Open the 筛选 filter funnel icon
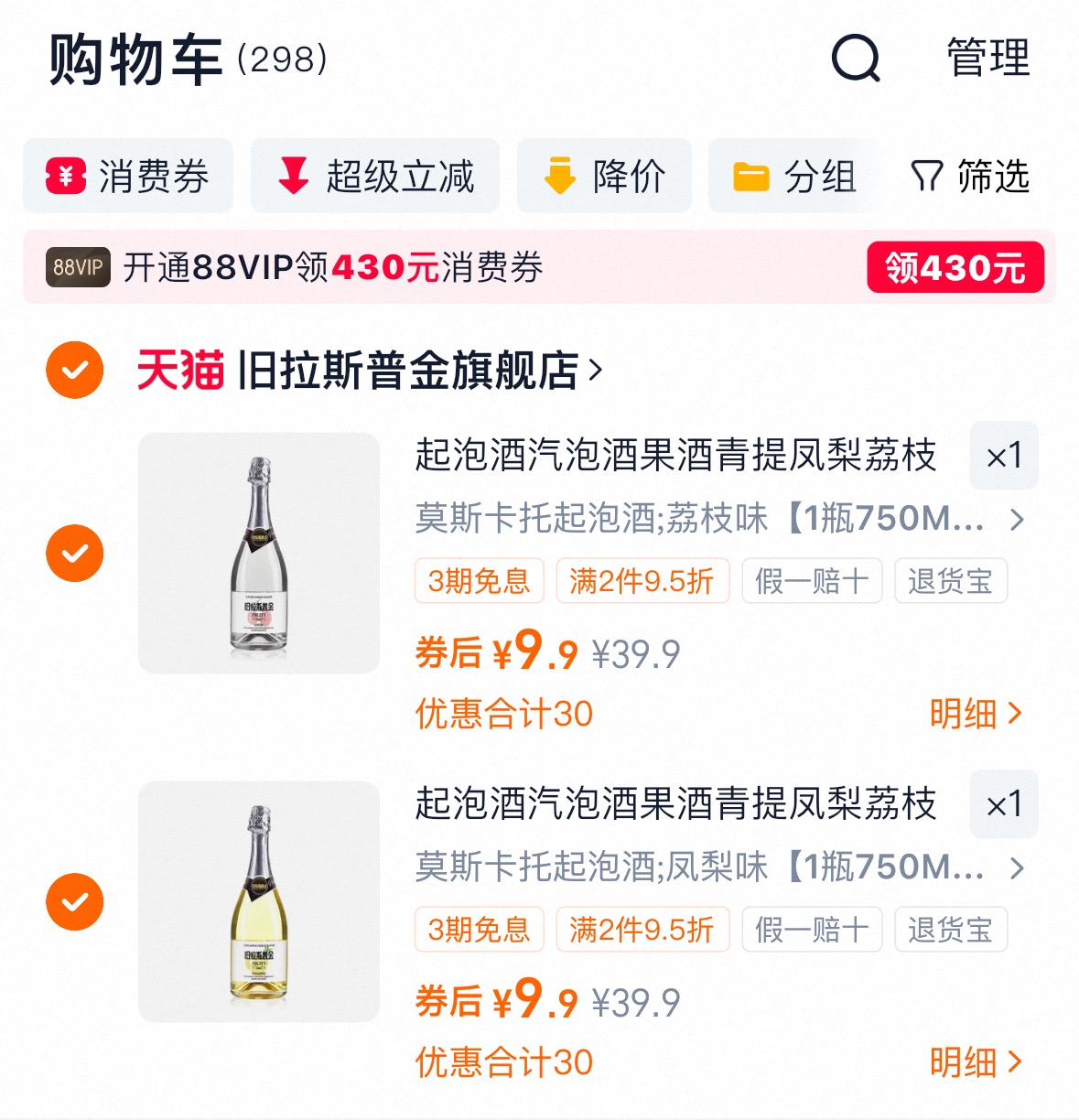 (x=926, y=176)
